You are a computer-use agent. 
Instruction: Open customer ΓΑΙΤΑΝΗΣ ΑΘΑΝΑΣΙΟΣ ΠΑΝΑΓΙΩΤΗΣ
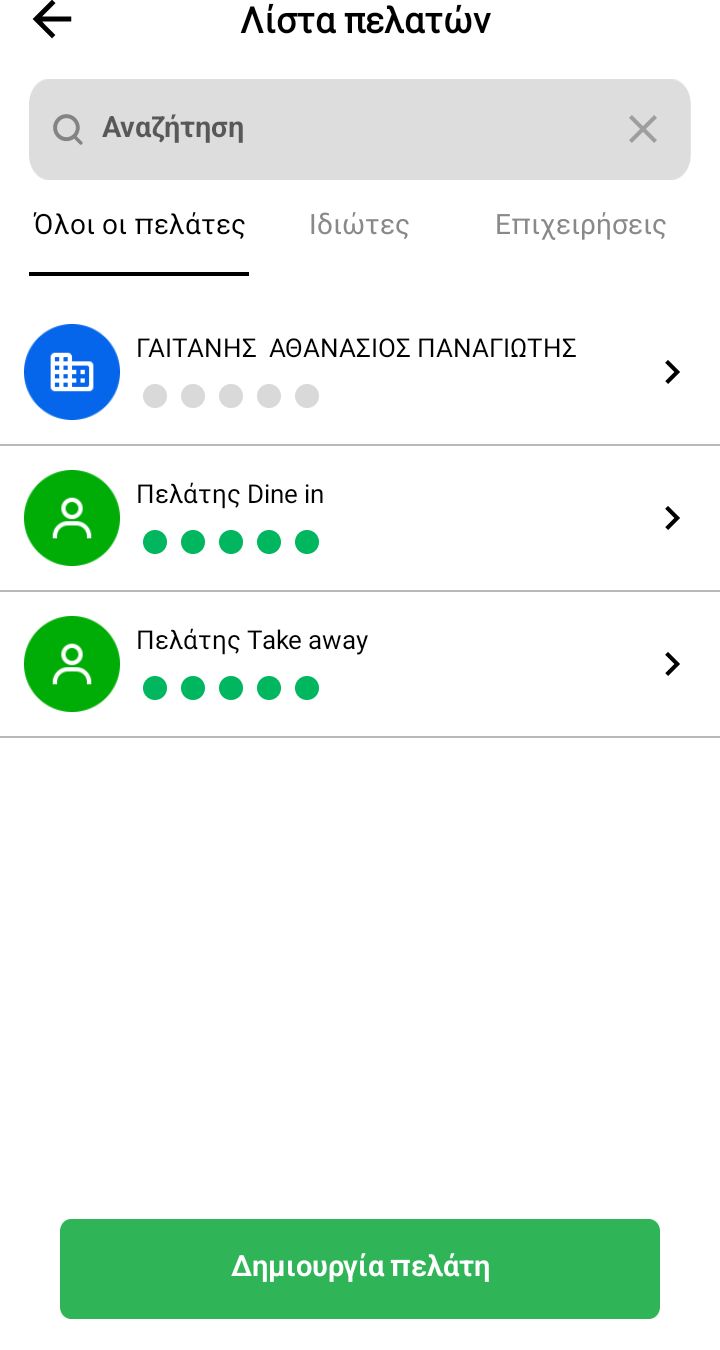point(360,372)
